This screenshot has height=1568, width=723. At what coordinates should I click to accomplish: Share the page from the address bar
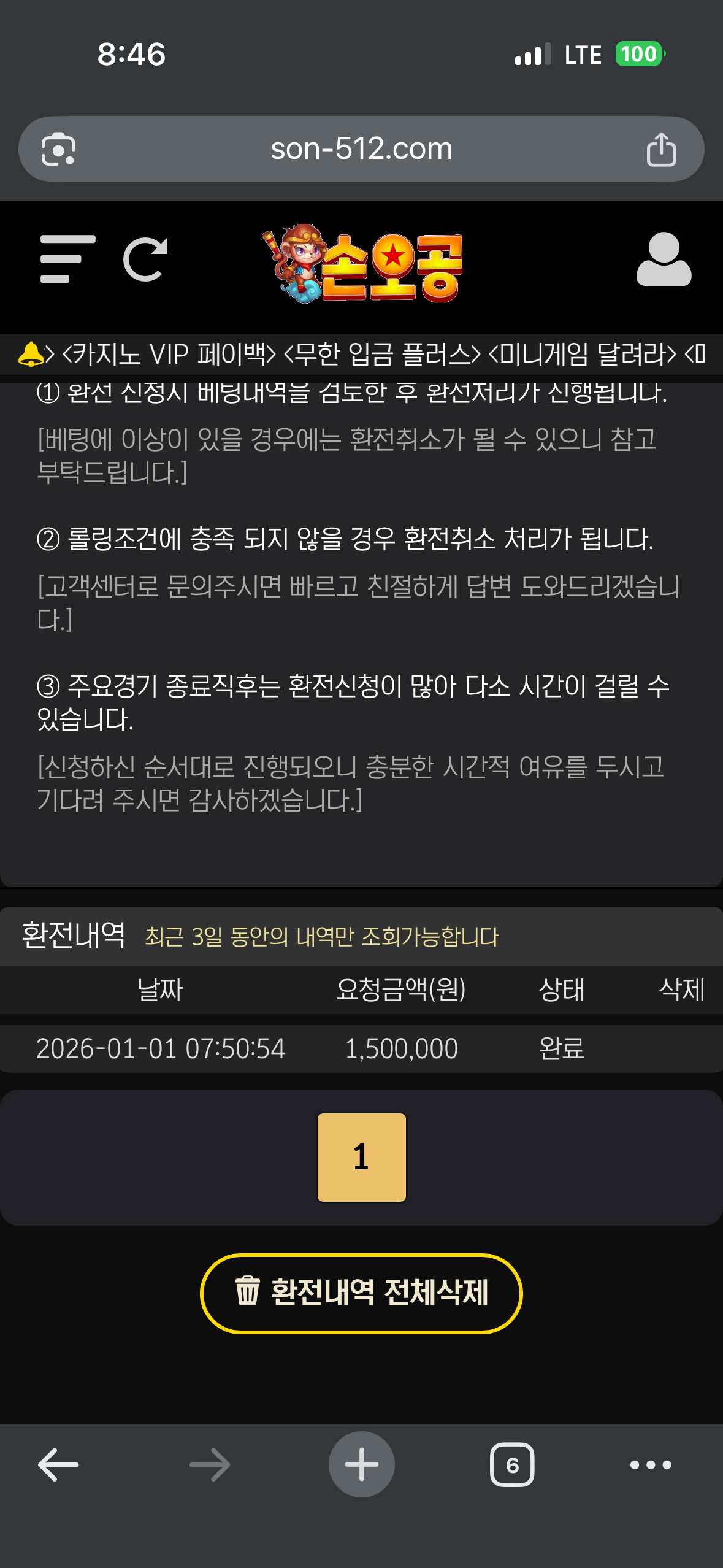coord(661,149)
